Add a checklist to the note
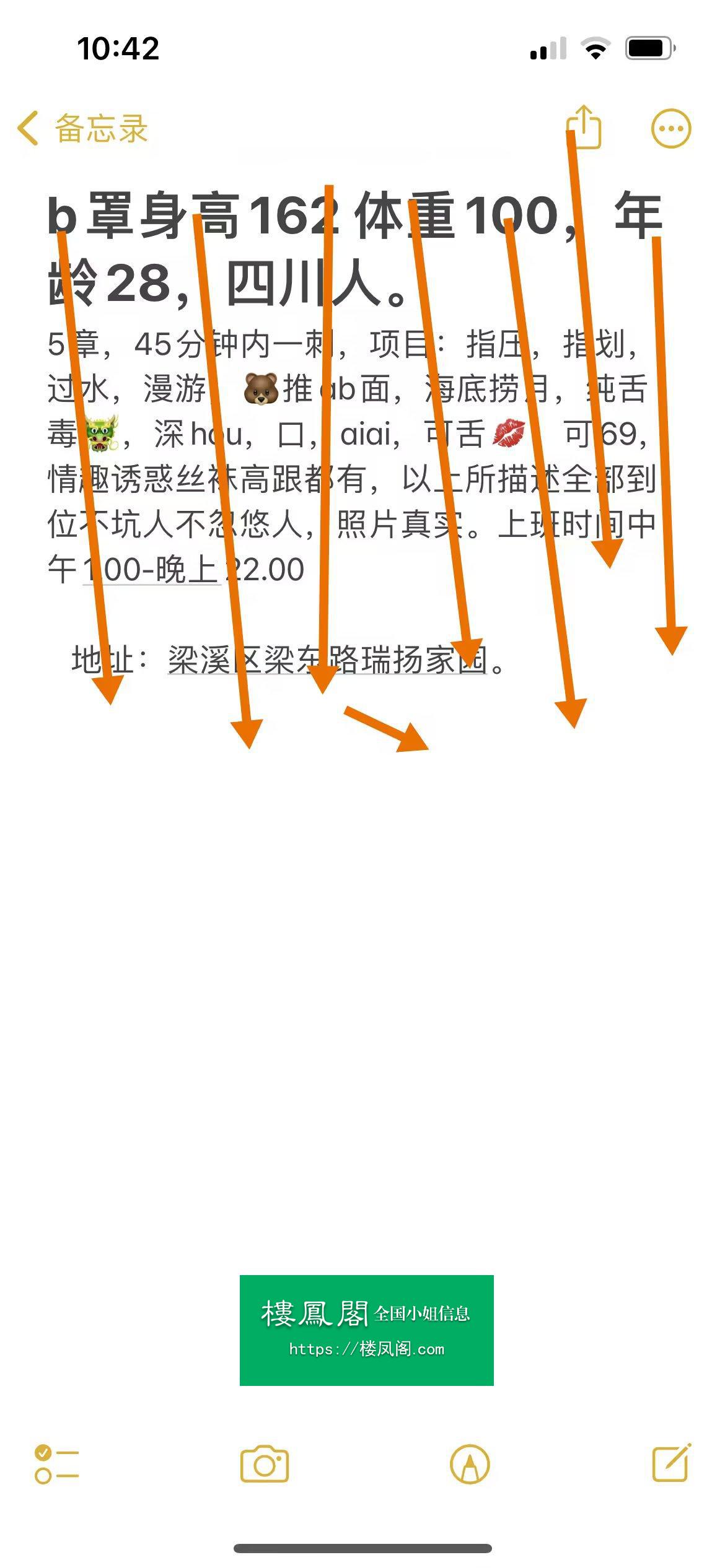 (56, 1464)
